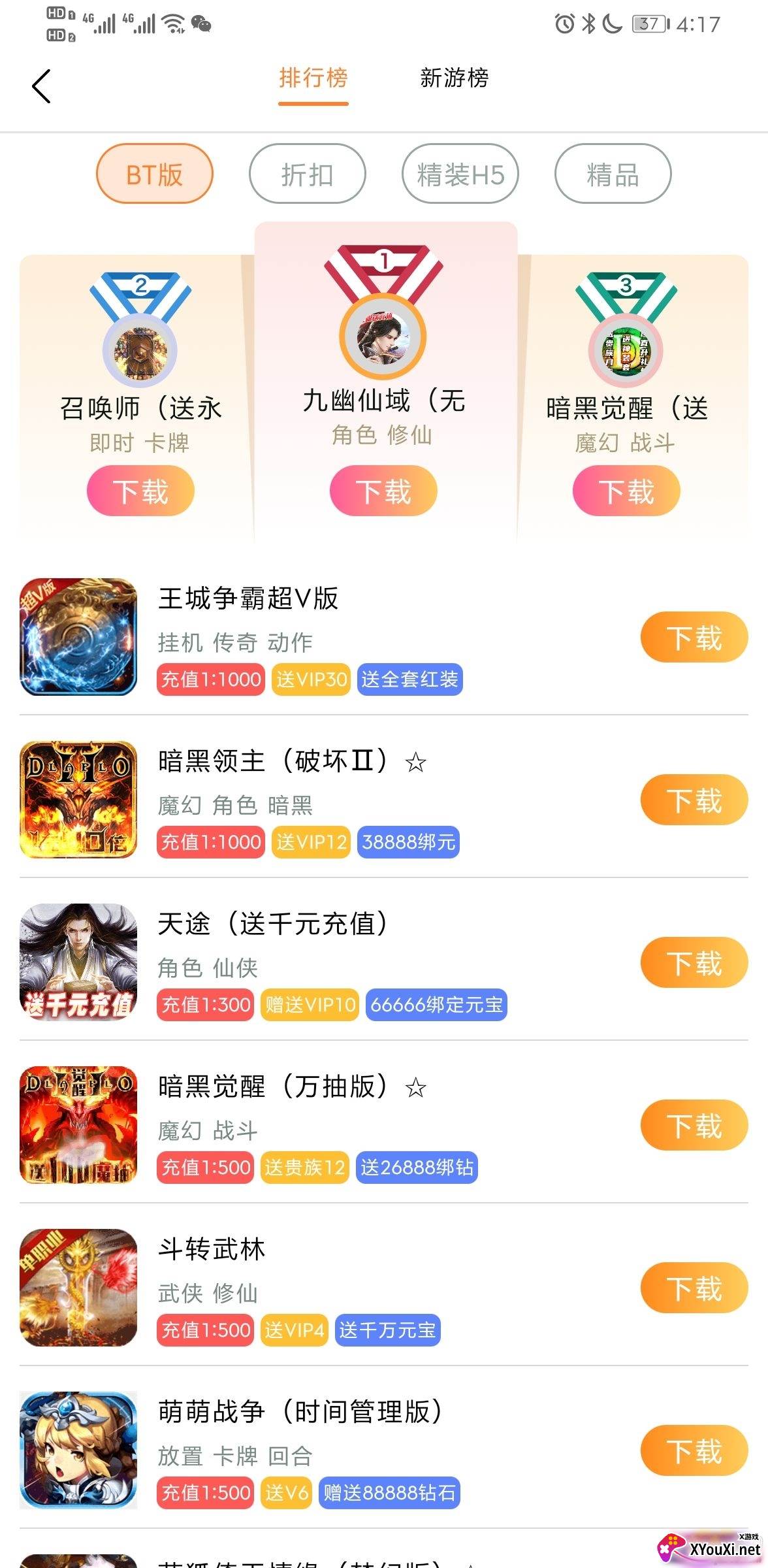This screenshot has height=1568, width=768.
Task: Open 暗黑领主（破坏II）game details
Action: 274,762
